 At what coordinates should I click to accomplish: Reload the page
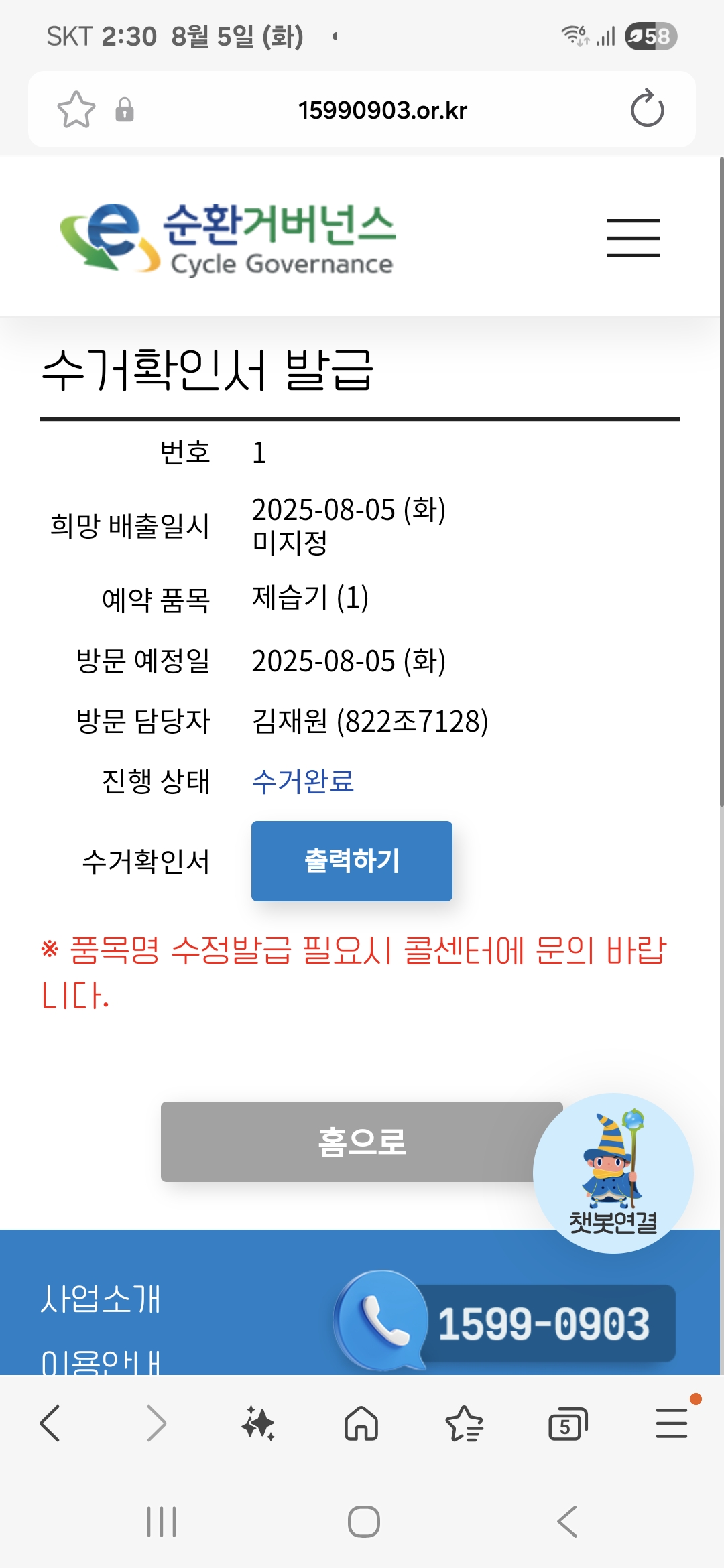pos(647,109)
